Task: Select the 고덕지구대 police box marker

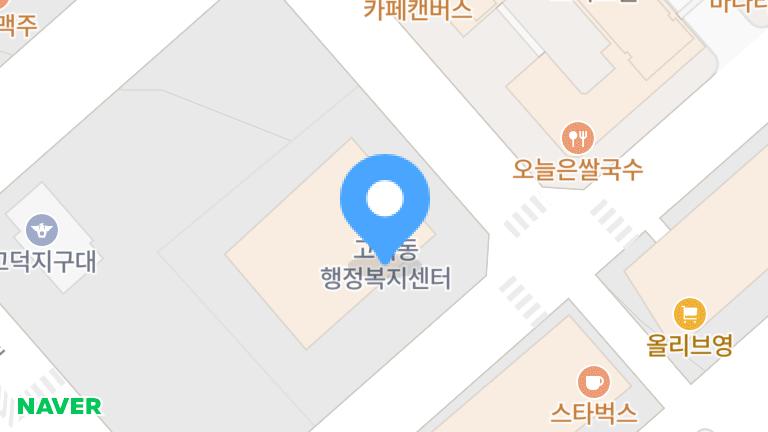Action: pyautogui.click(x=41, y=230)
